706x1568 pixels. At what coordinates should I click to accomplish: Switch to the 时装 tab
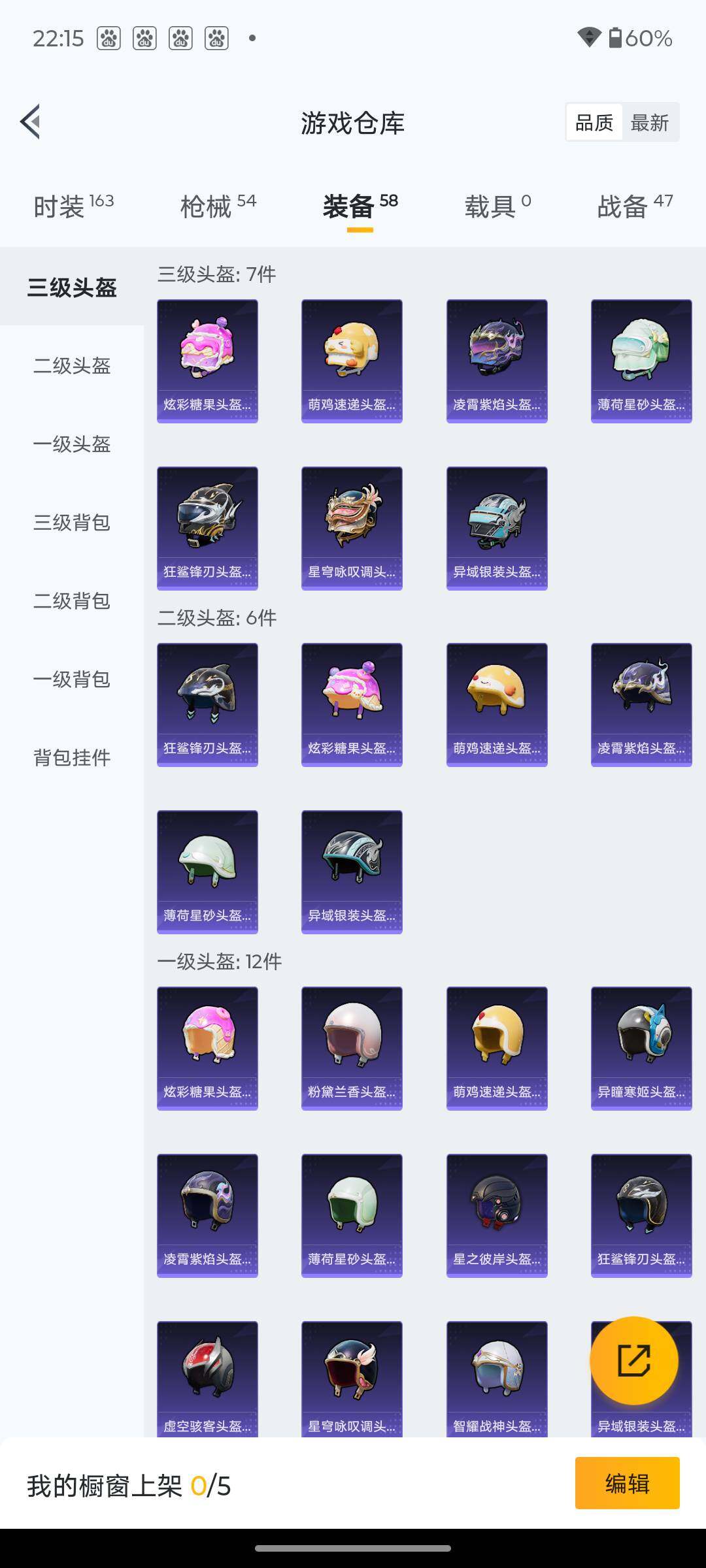tap(73, 206)
